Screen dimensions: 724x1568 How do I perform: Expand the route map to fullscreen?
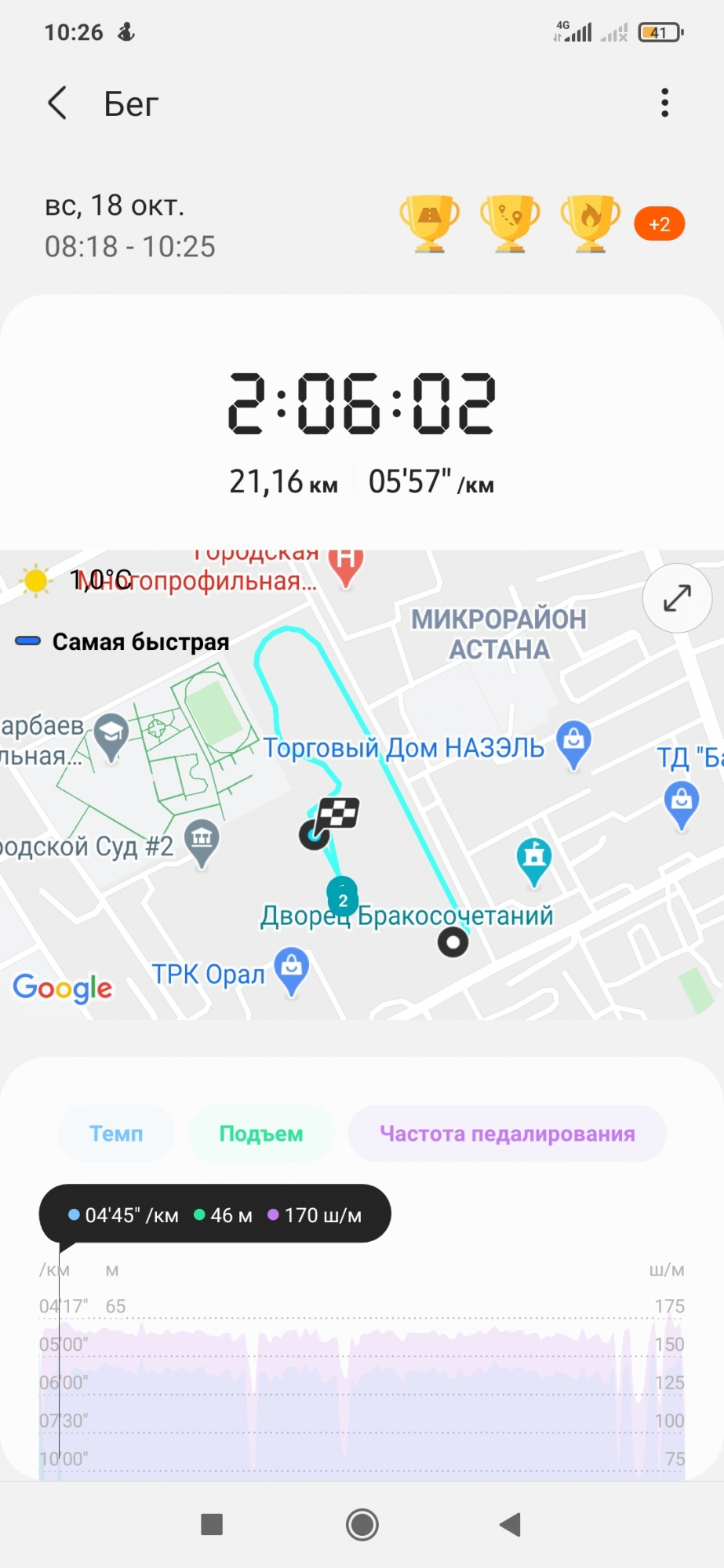point(677,598)
